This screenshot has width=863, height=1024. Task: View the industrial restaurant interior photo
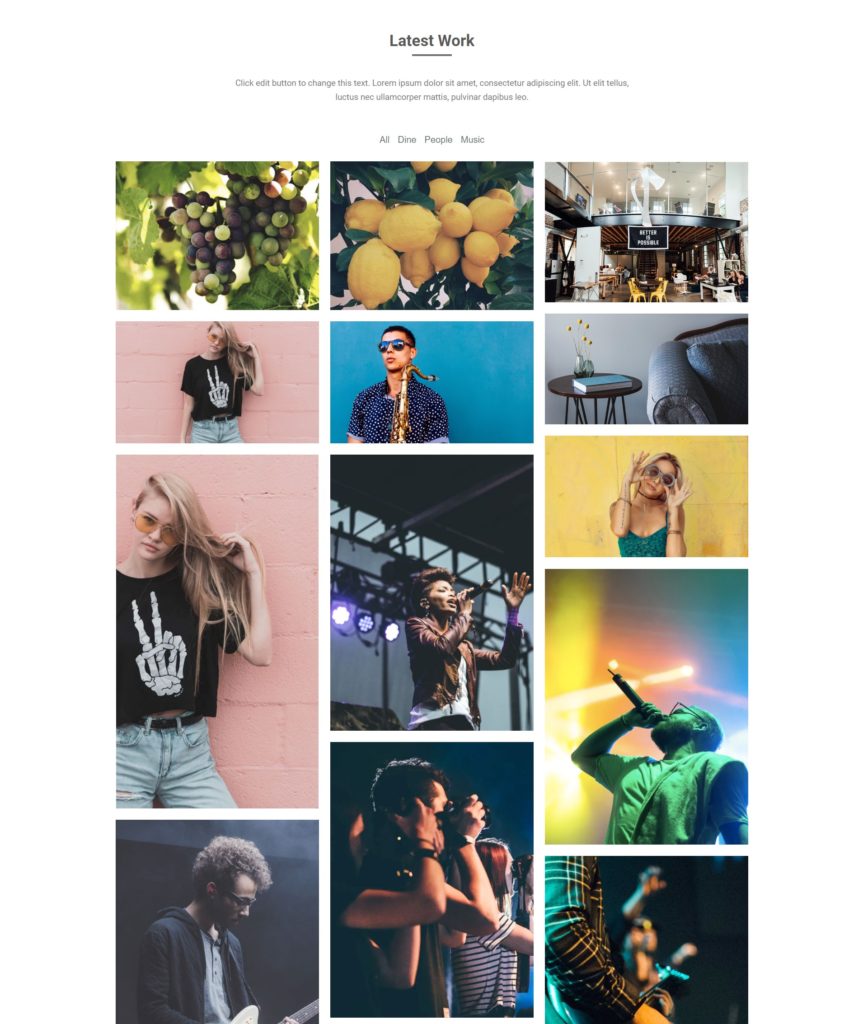point(646,232)
